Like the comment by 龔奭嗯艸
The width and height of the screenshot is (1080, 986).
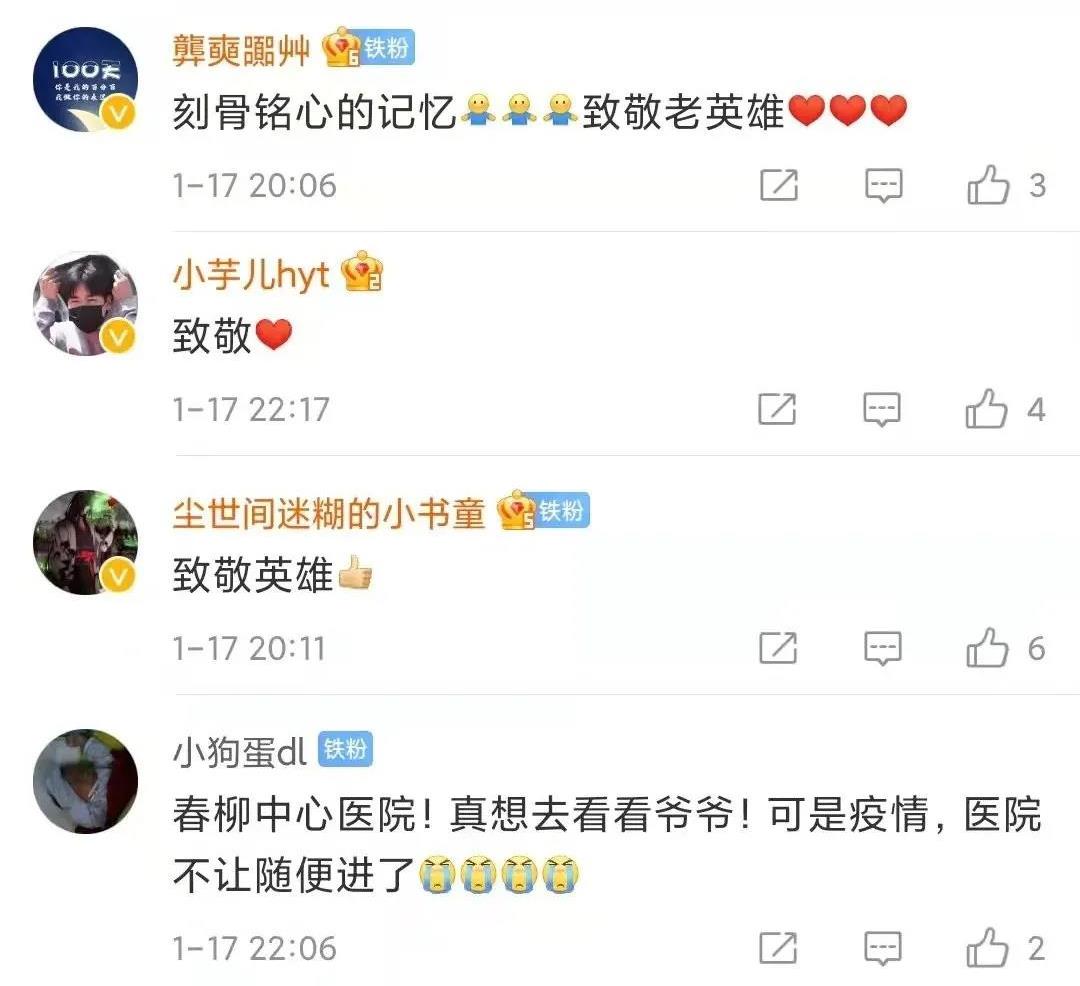pyautogui.click(x=988, y=186)
